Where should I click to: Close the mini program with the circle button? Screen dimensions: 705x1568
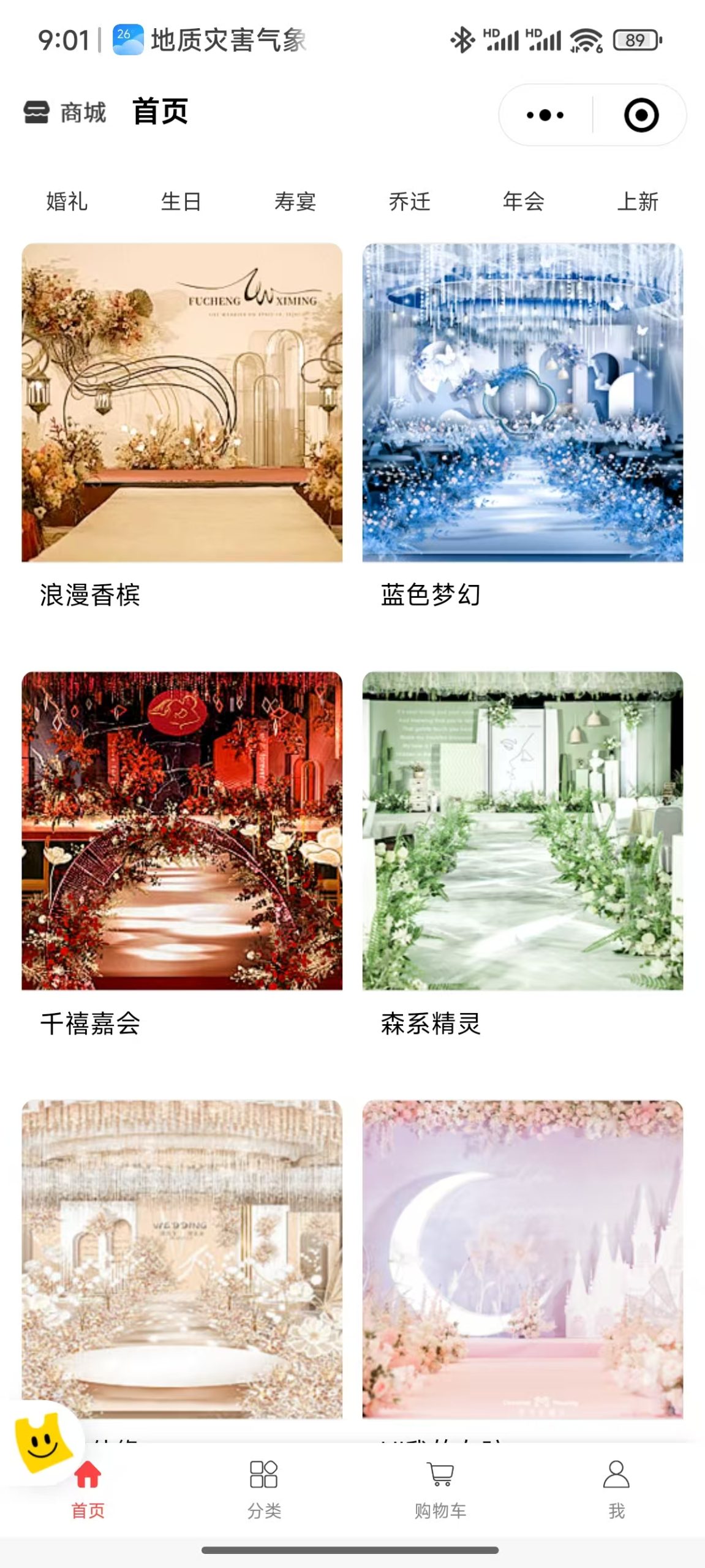641,115
